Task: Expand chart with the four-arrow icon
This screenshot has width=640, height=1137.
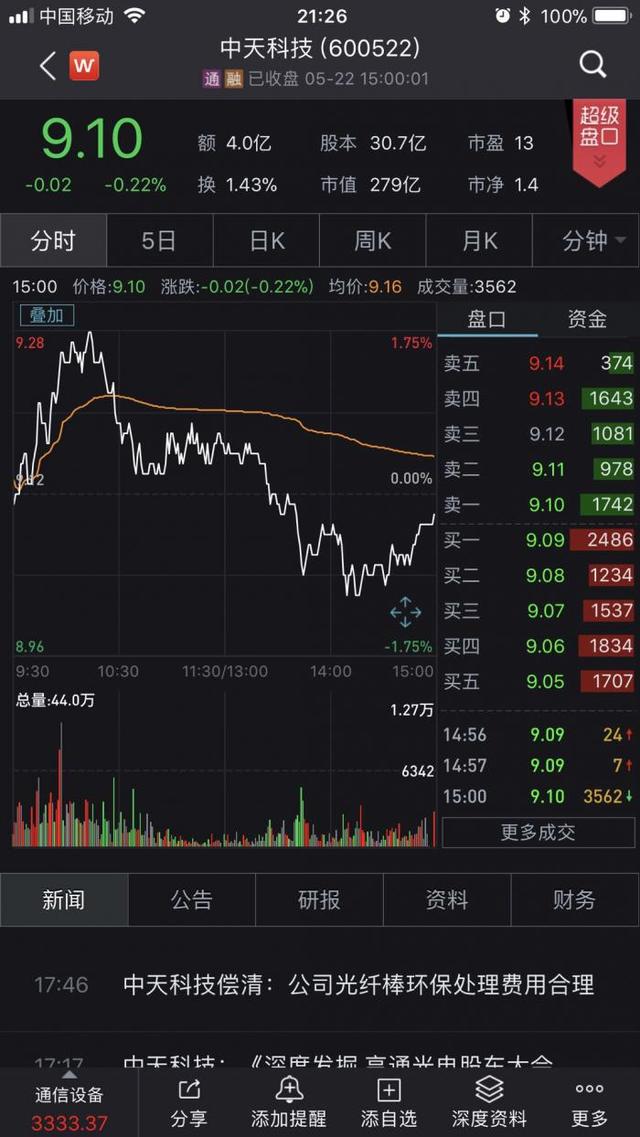Action: (405, 611)
